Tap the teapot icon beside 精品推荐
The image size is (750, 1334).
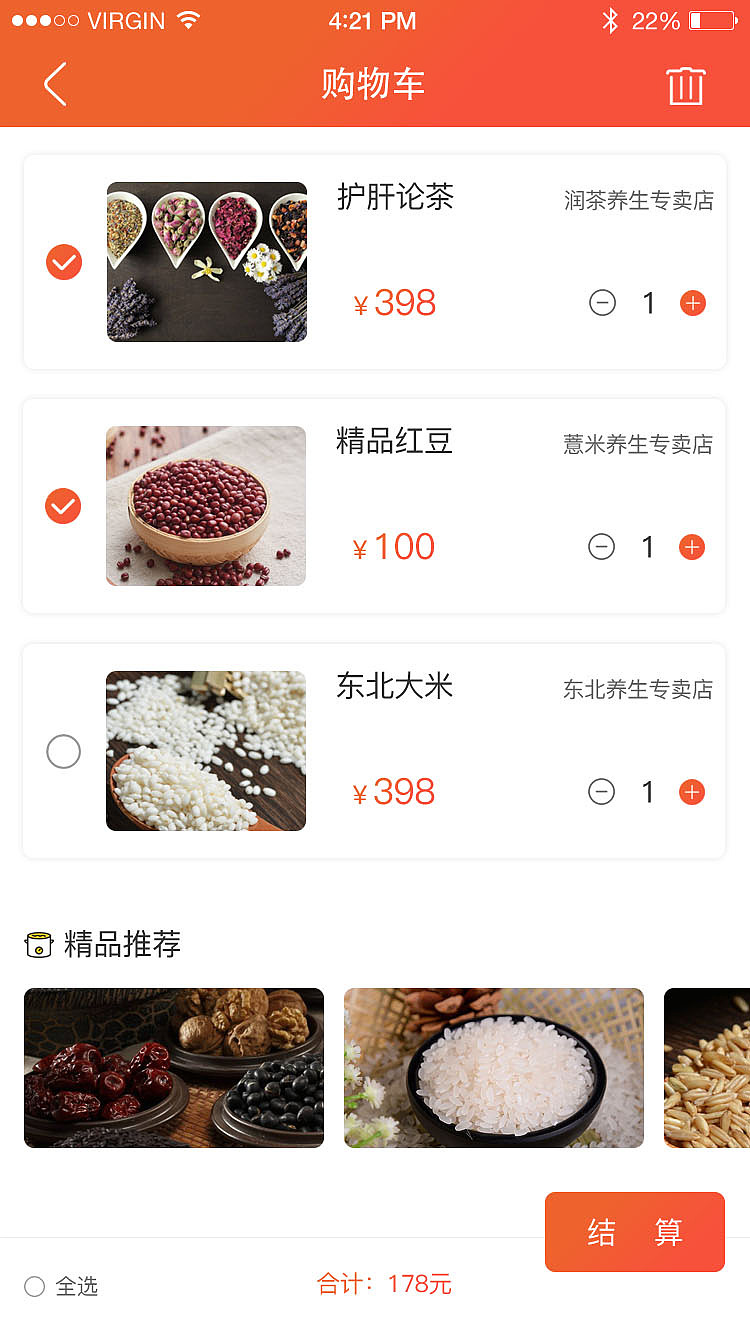[x=36, y=943]
